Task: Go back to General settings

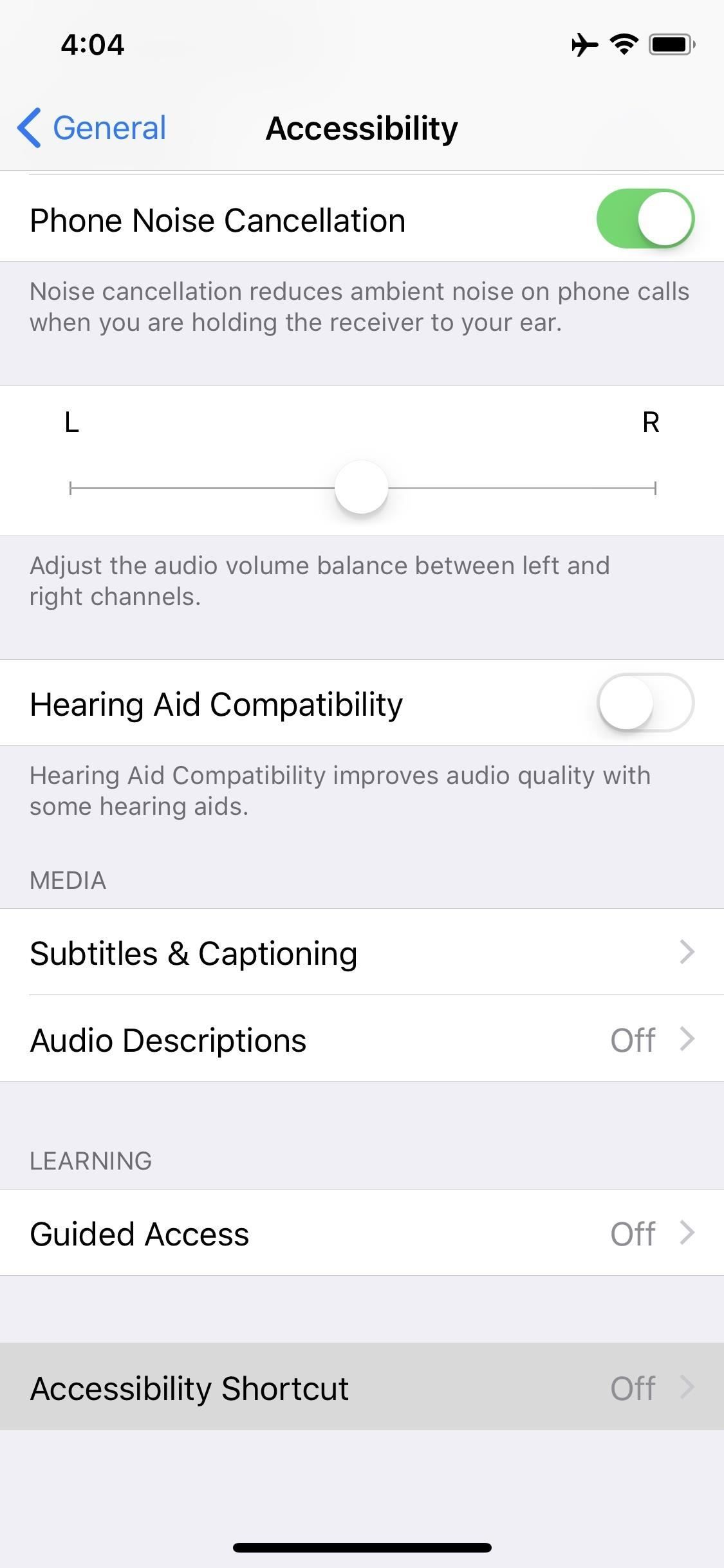Action: click(x=91, y=128)
